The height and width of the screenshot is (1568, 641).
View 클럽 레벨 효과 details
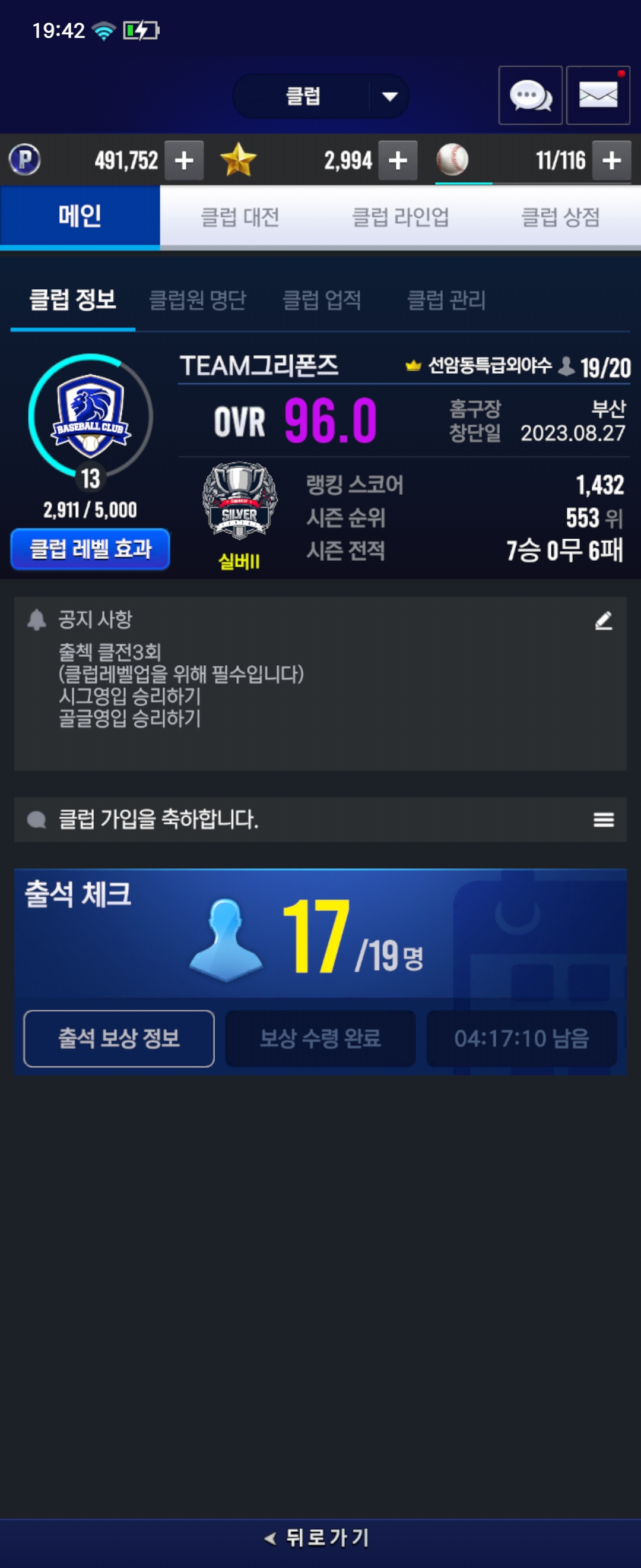pyautogui.click(x=90, y=549)
